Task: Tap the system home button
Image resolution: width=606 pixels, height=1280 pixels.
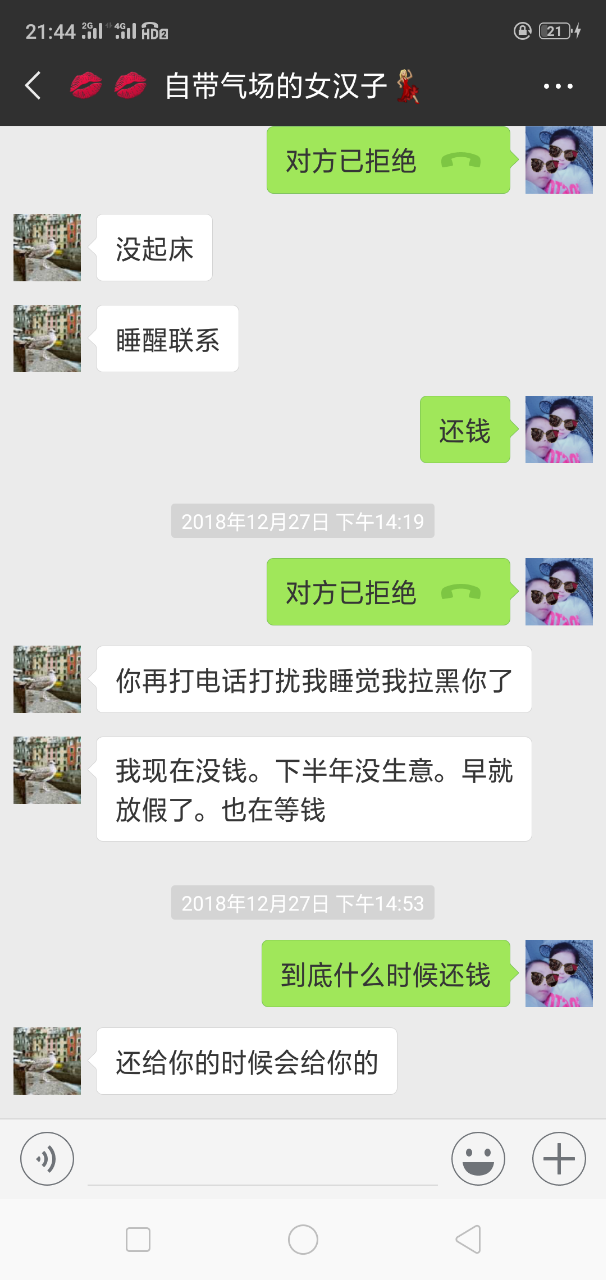Action: (303, 1240)
